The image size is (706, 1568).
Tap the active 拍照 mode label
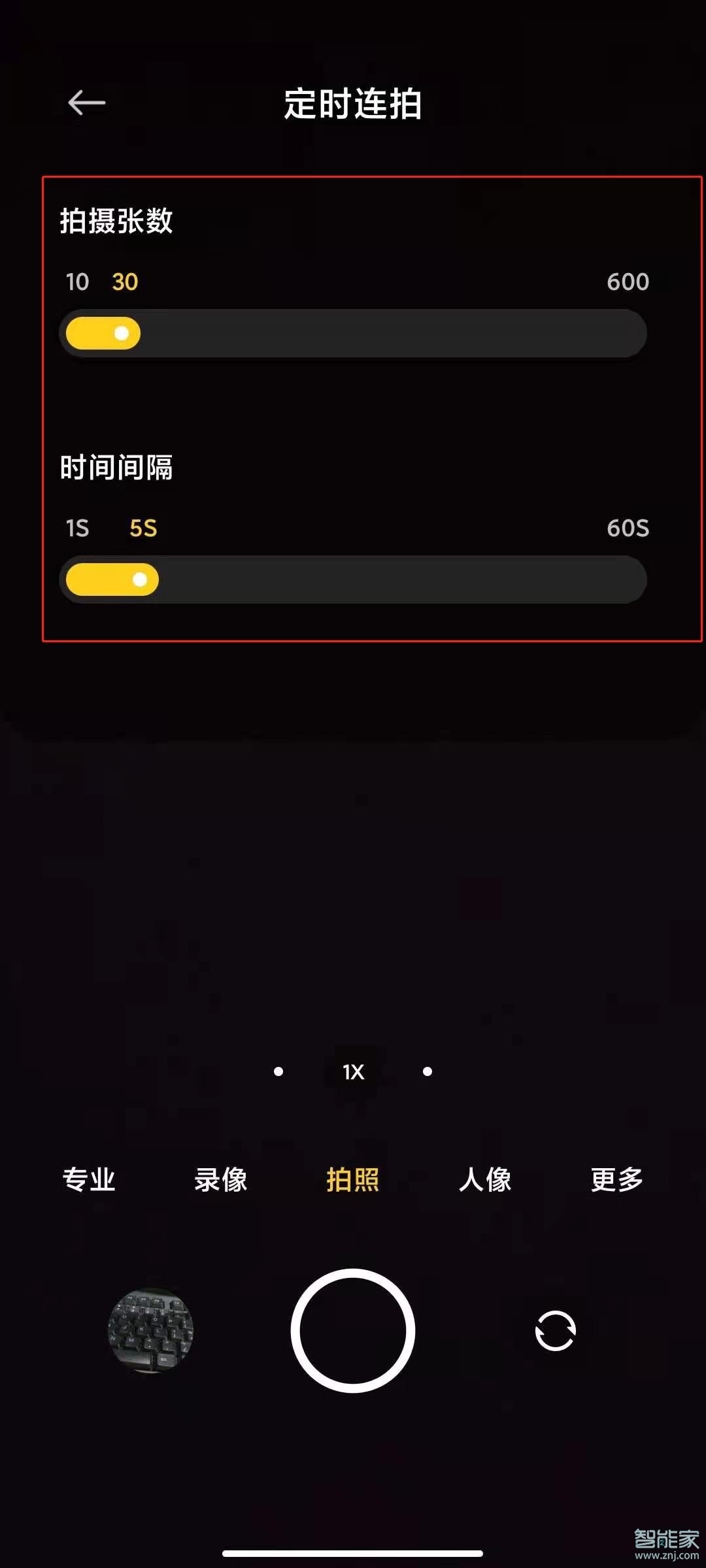[352, 1180]
